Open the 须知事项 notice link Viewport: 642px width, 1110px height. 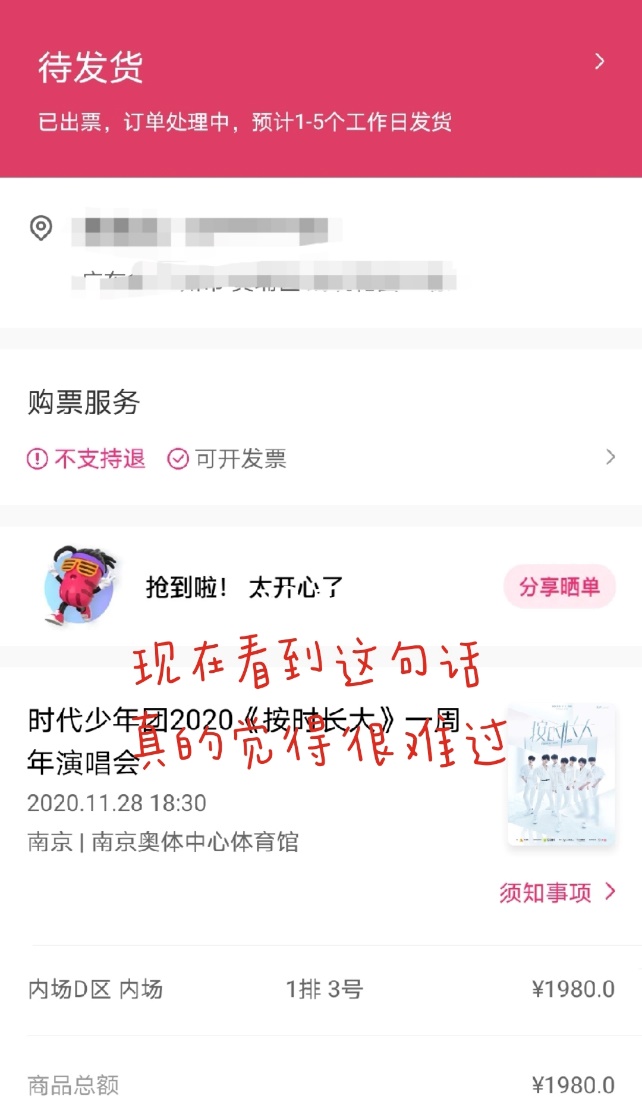tap(558, 892)
